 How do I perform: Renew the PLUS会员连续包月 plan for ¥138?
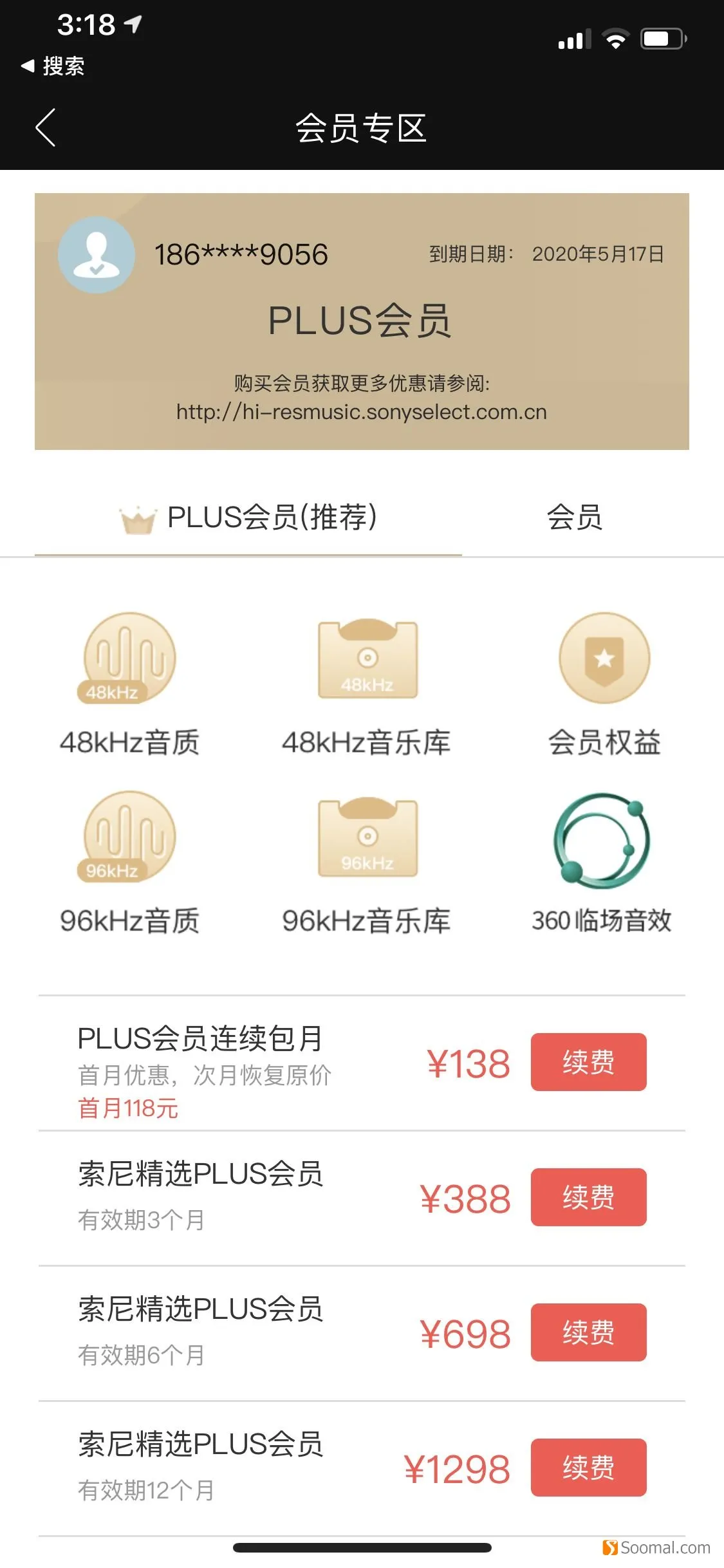tap(588, 1062)
